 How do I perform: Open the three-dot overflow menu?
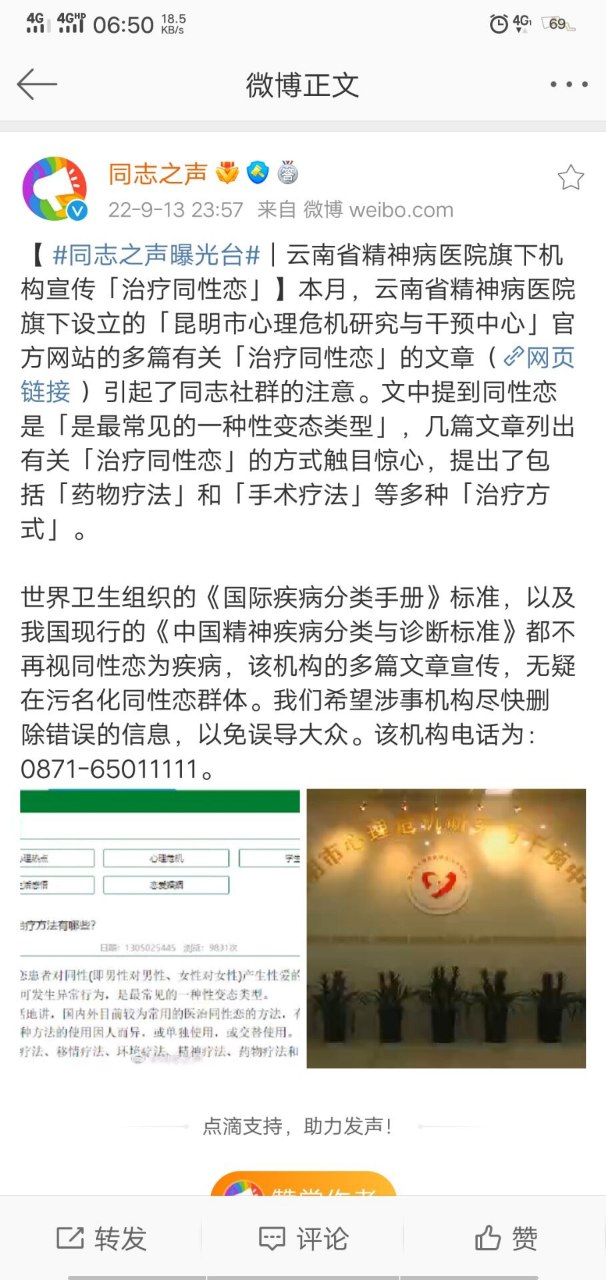(568, 85)
